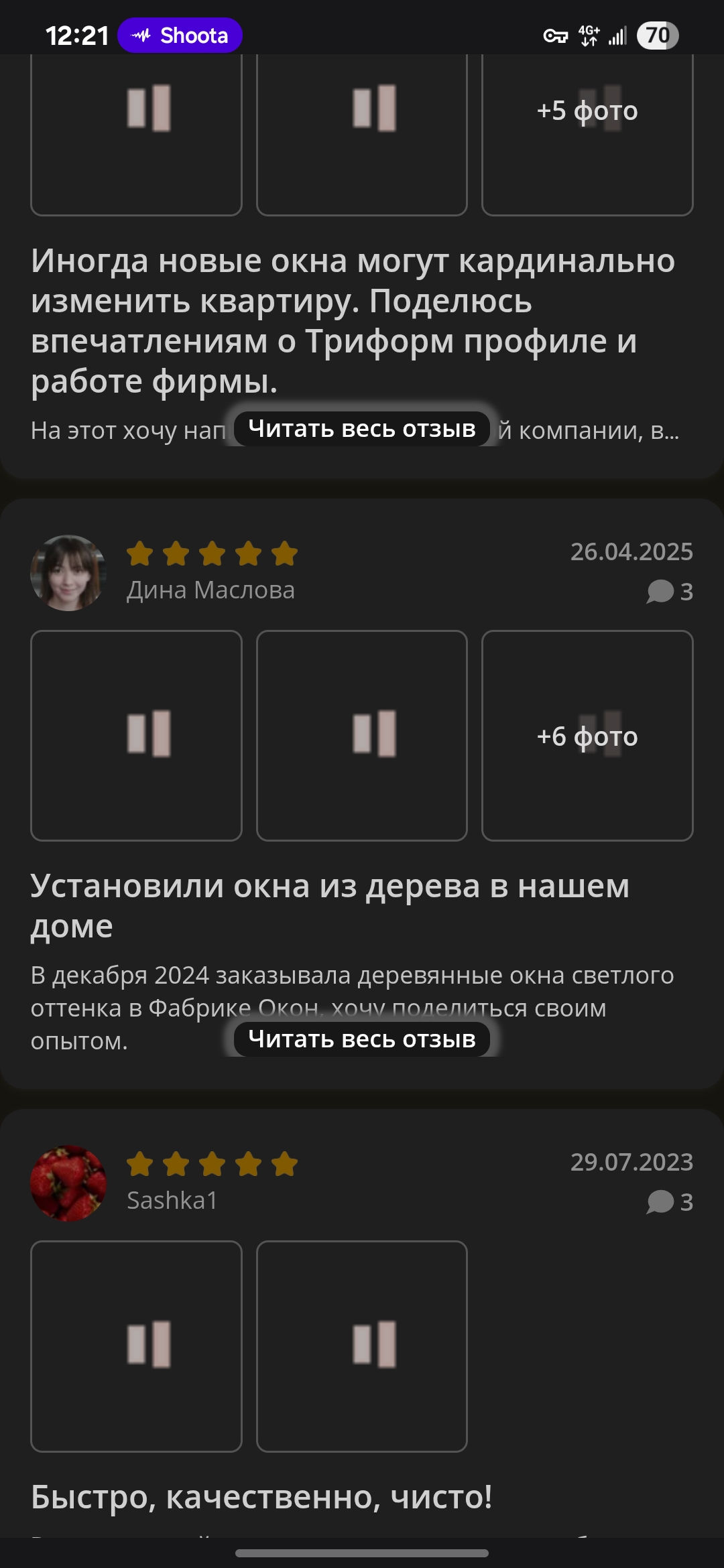Open first photo in Дина Маслова's review
This screenshot has height=1568, width=724.
tap(136, 735)
